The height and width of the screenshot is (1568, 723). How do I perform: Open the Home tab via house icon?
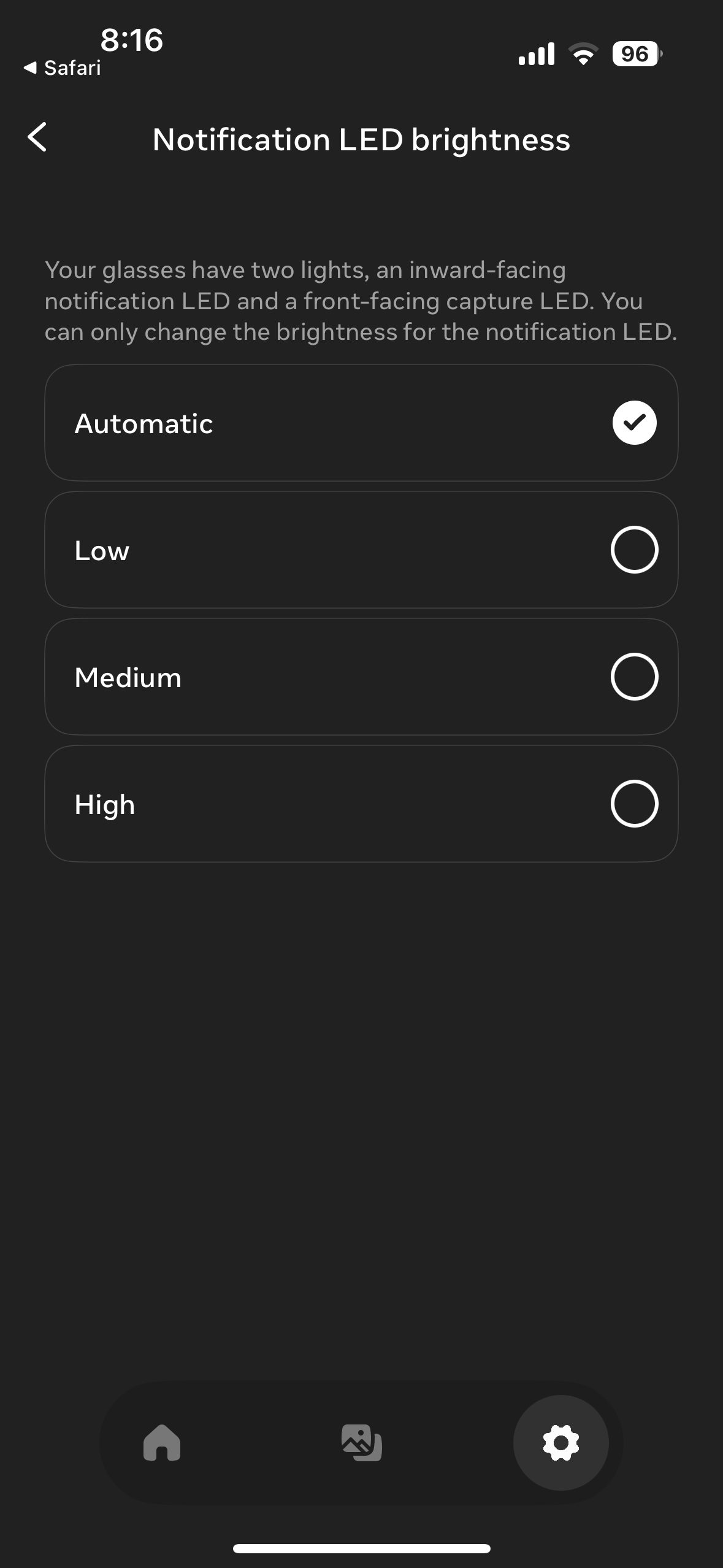(x=163, y=1443)
